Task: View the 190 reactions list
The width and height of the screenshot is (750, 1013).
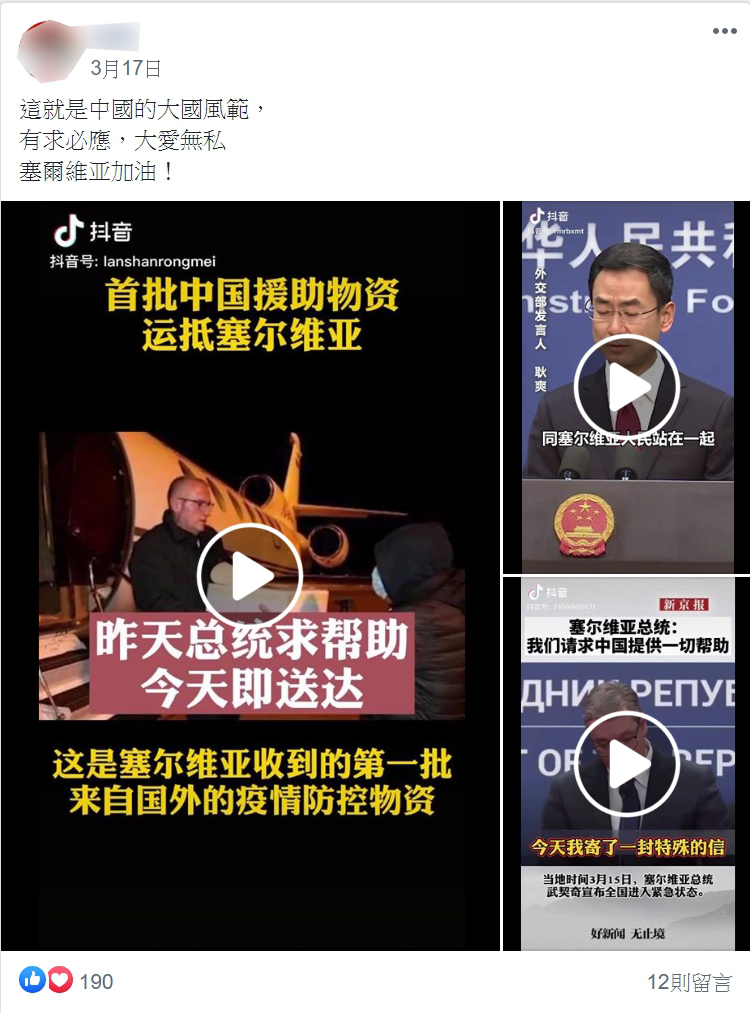Action: point(97,982)
